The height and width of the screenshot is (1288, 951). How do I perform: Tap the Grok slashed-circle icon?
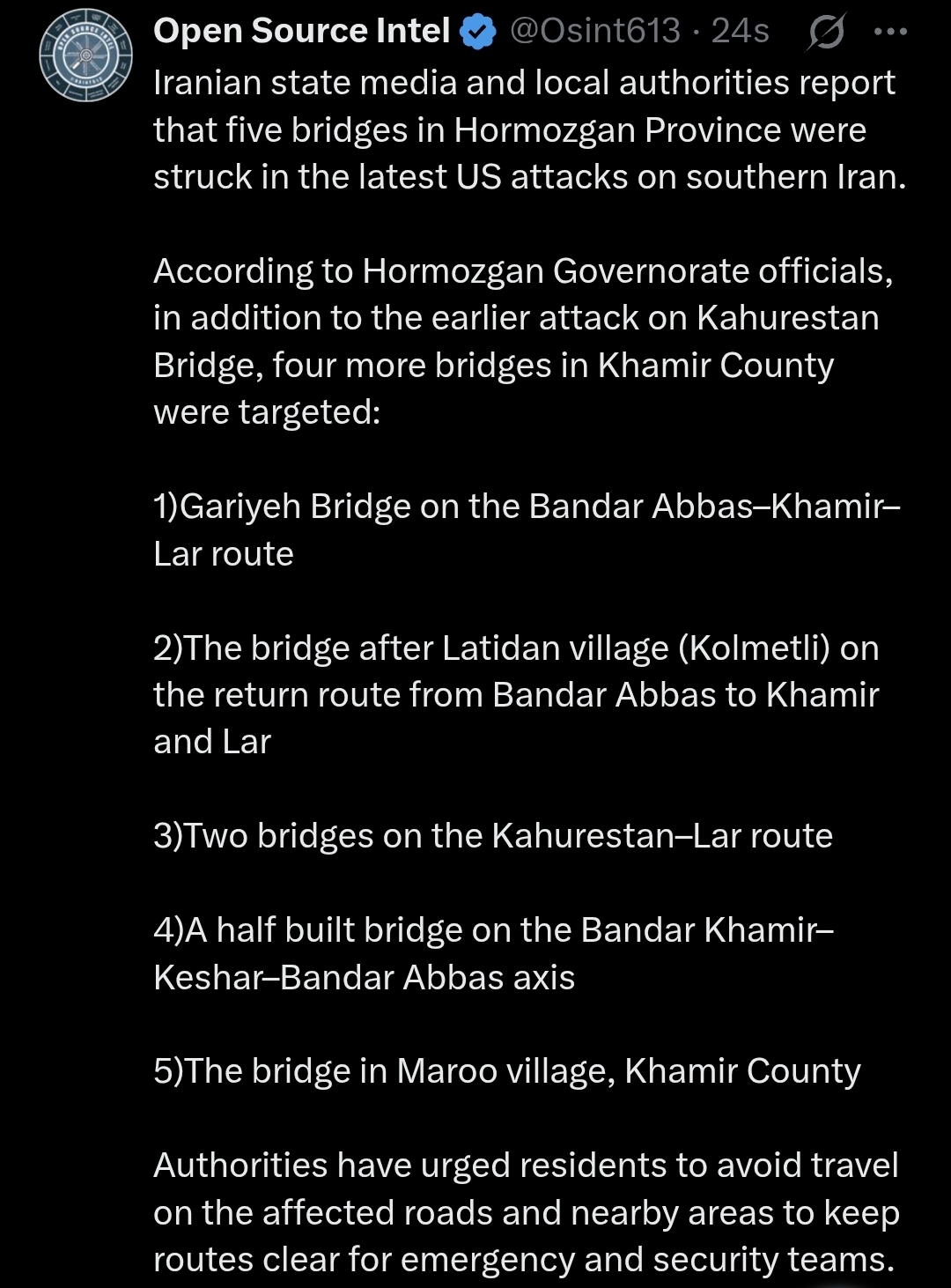point(826,32)
